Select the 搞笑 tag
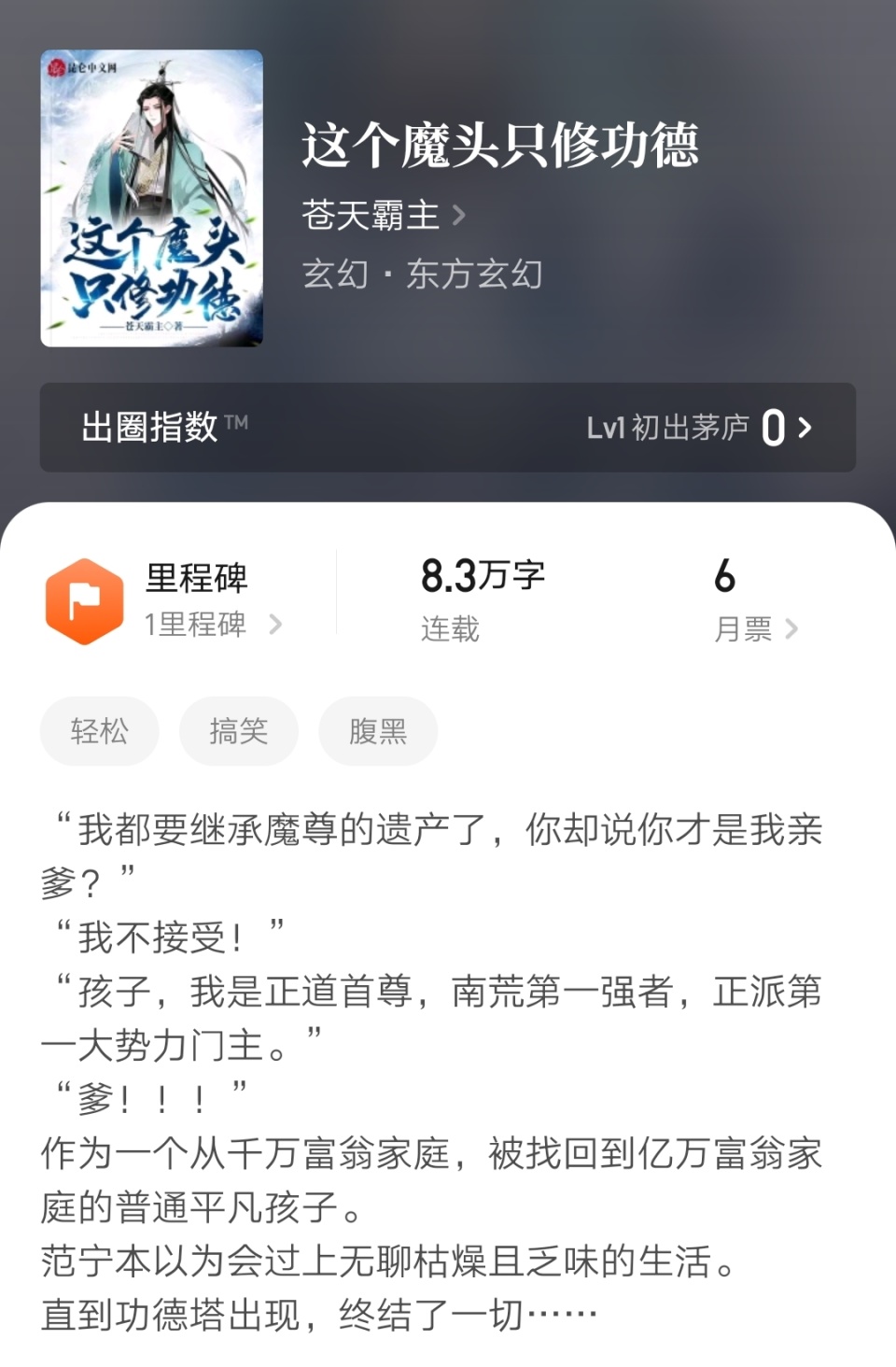Screen dimensions: 896x1367 coord(239,731)
